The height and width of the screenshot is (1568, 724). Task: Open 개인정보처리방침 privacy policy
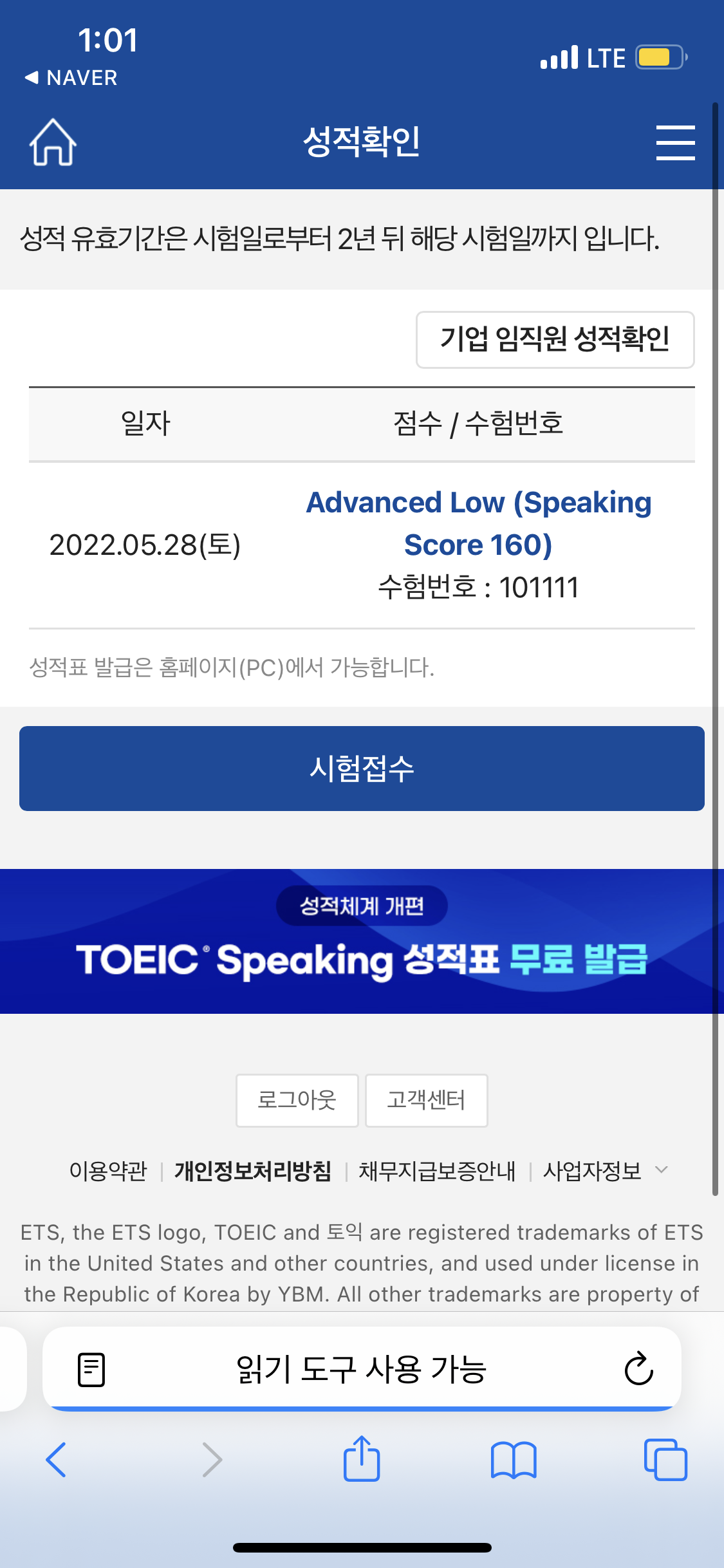coord(253,1171)
